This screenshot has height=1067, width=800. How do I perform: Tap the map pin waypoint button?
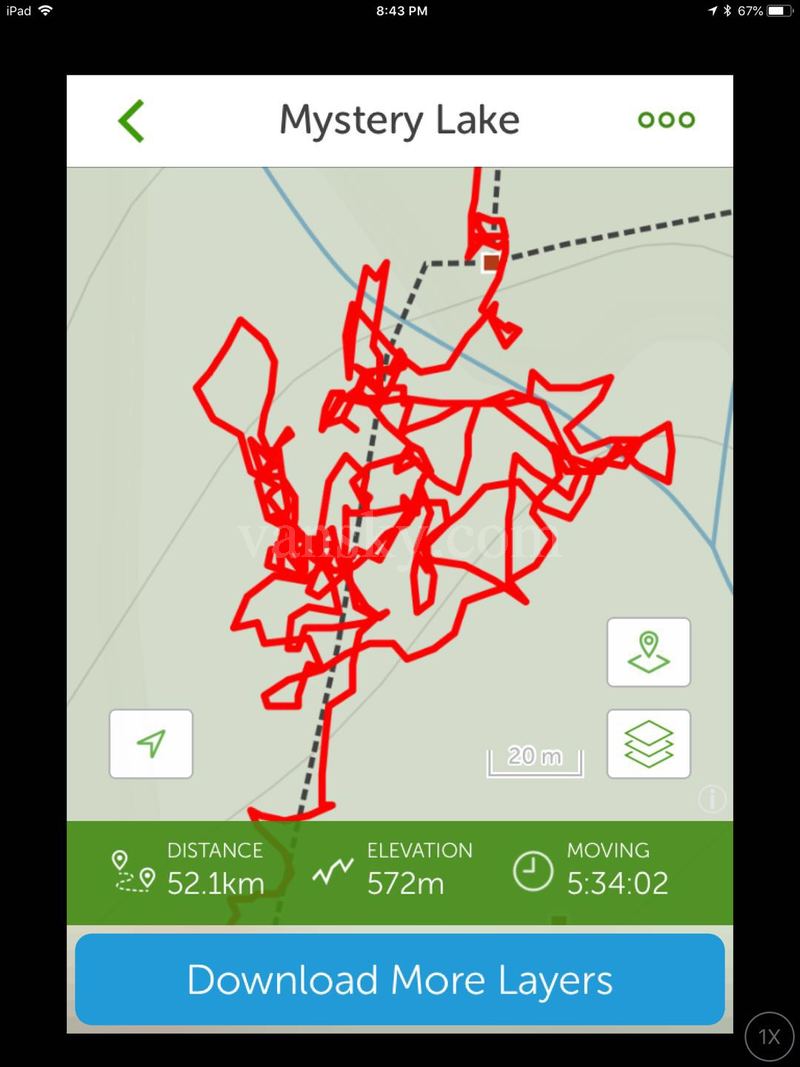point(648,652)
